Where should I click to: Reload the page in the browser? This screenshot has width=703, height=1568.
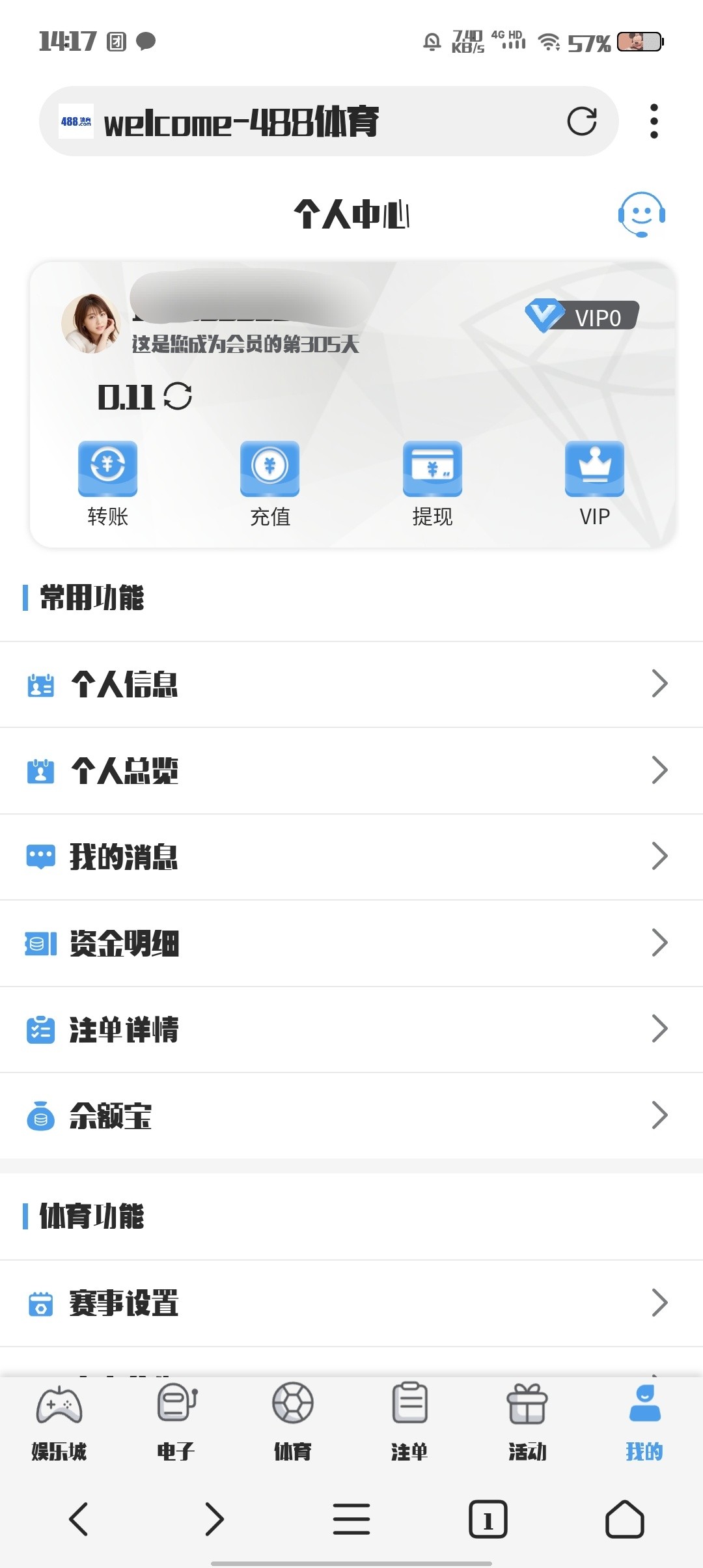(x=581, y=121)
